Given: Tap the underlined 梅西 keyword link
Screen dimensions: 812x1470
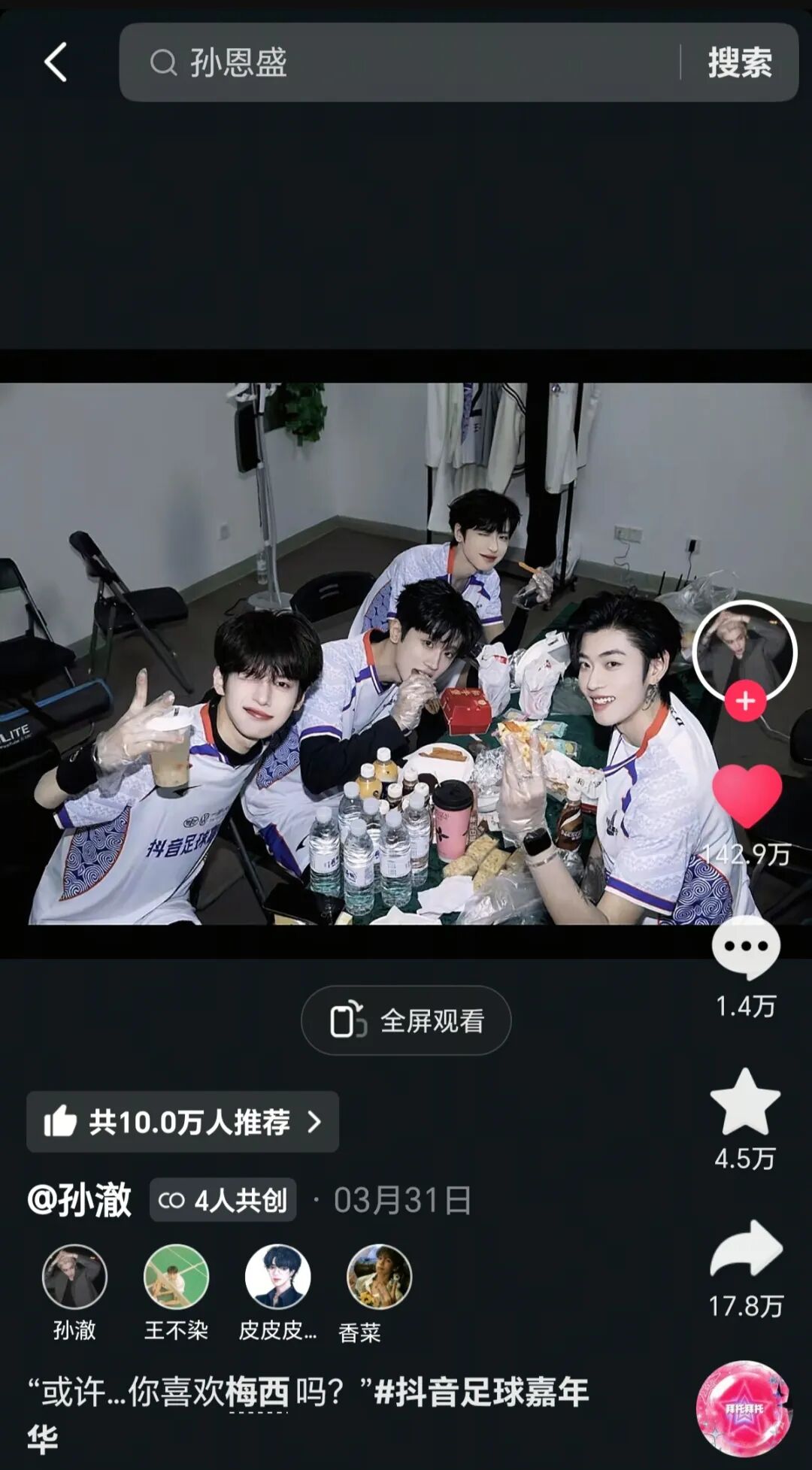Looking at the screenshot, I should coord(257,1393).
